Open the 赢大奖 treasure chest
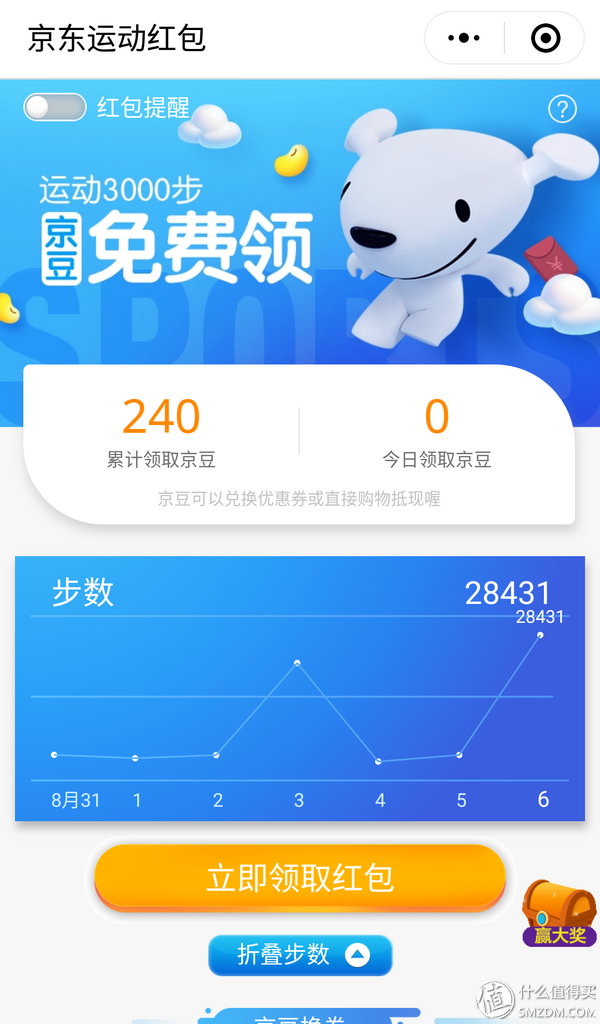 click(559, 912)
